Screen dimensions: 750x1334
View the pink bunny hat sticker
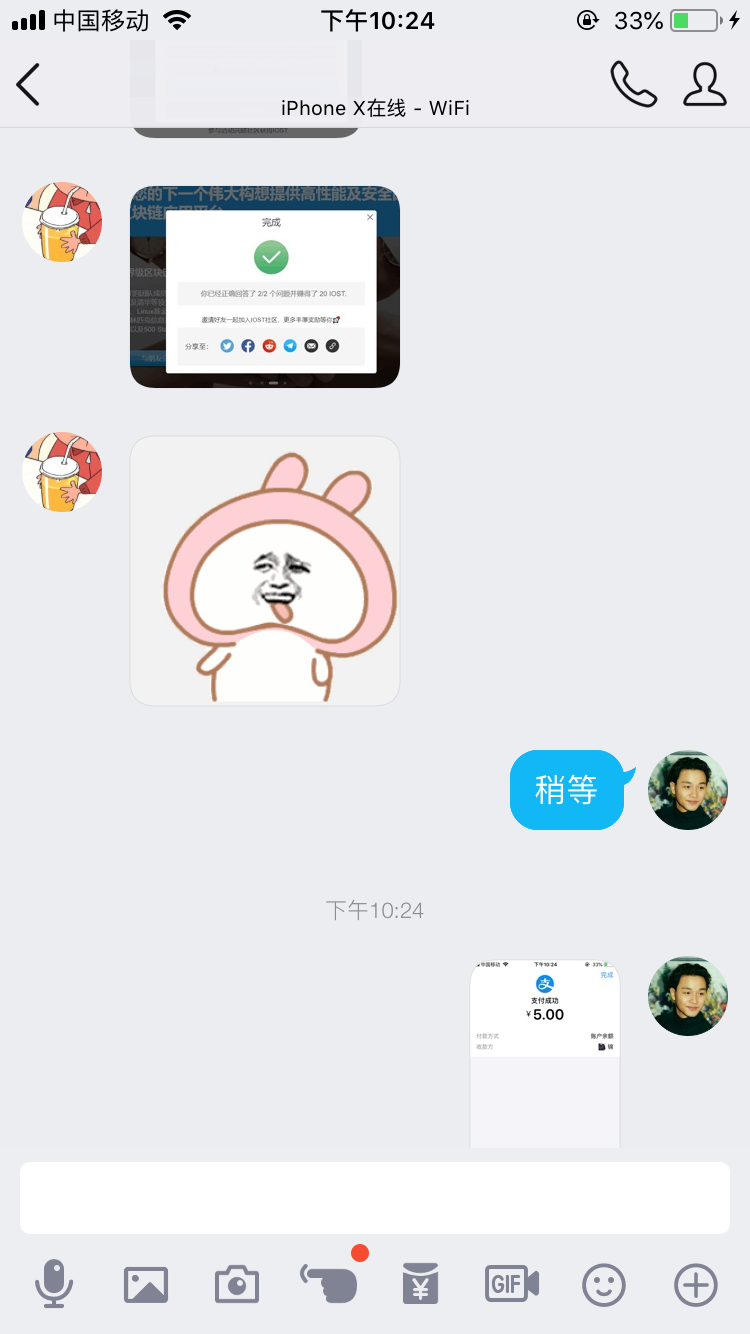click(265, 571)
